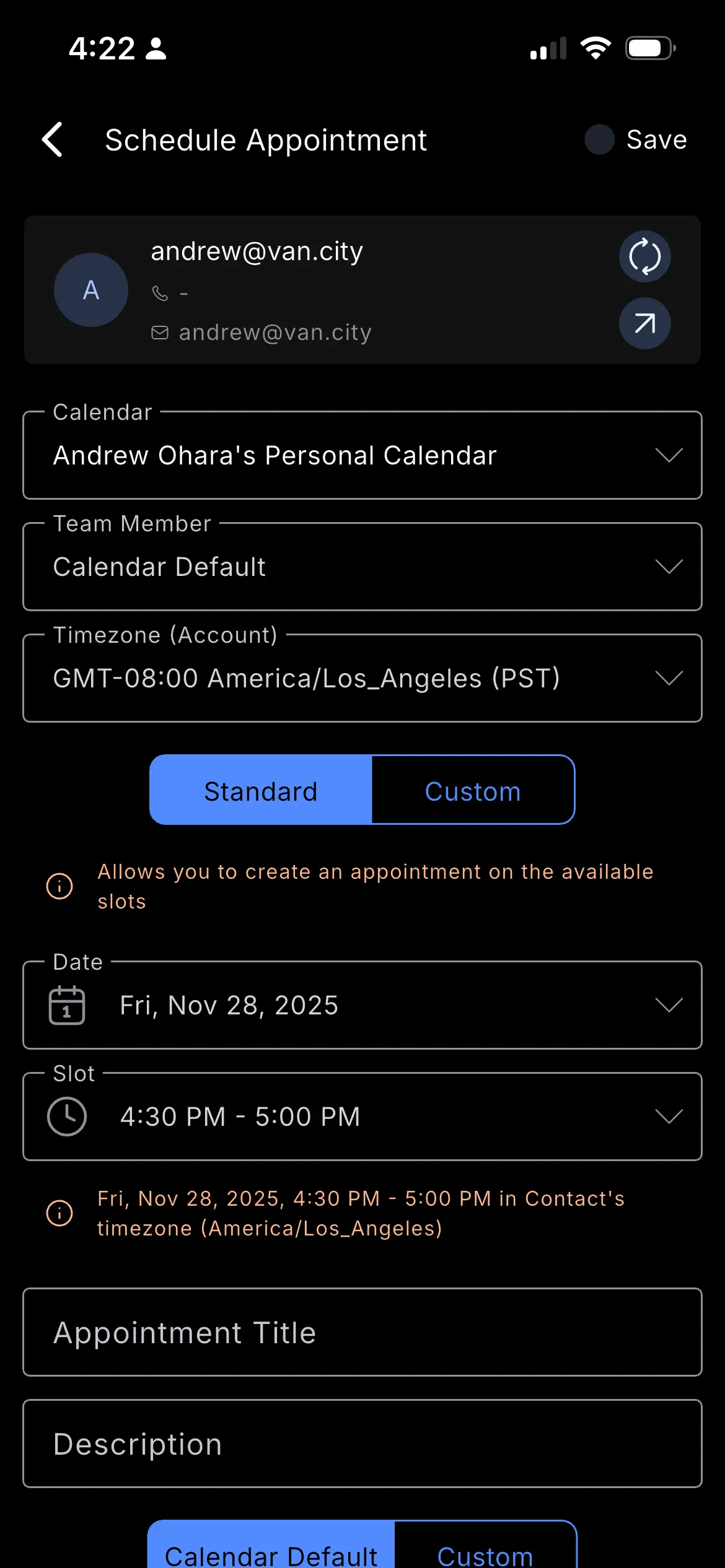Pick a different appointment date

tap(362, 1005)
